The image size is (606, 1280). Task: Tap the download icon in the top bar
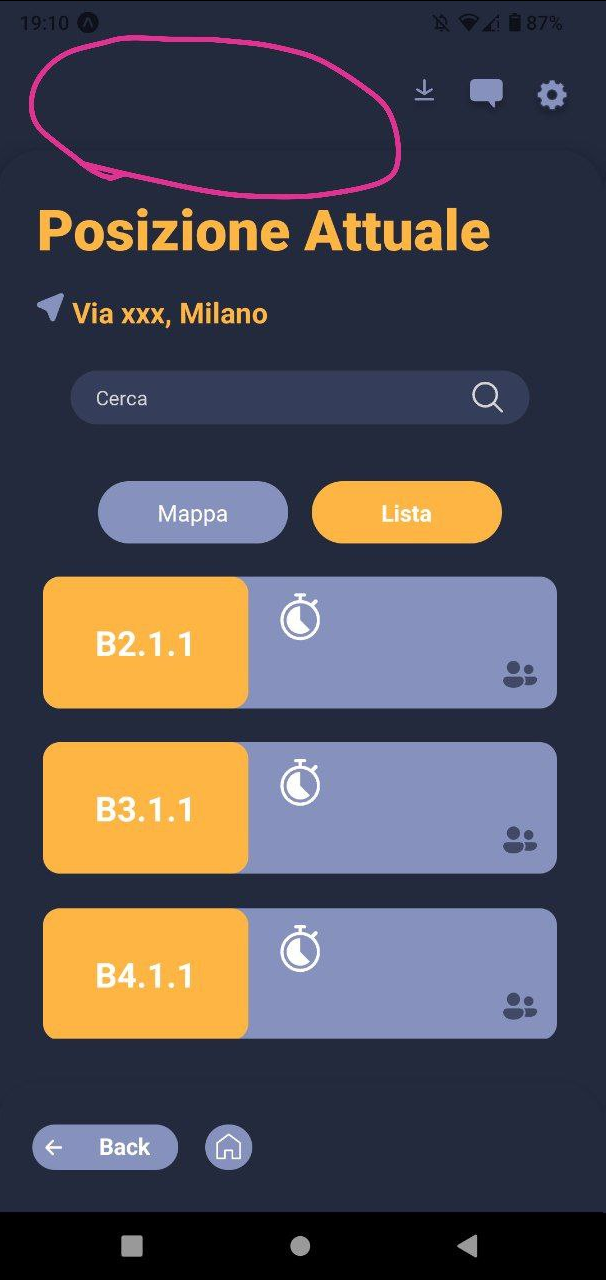point(424,92)
